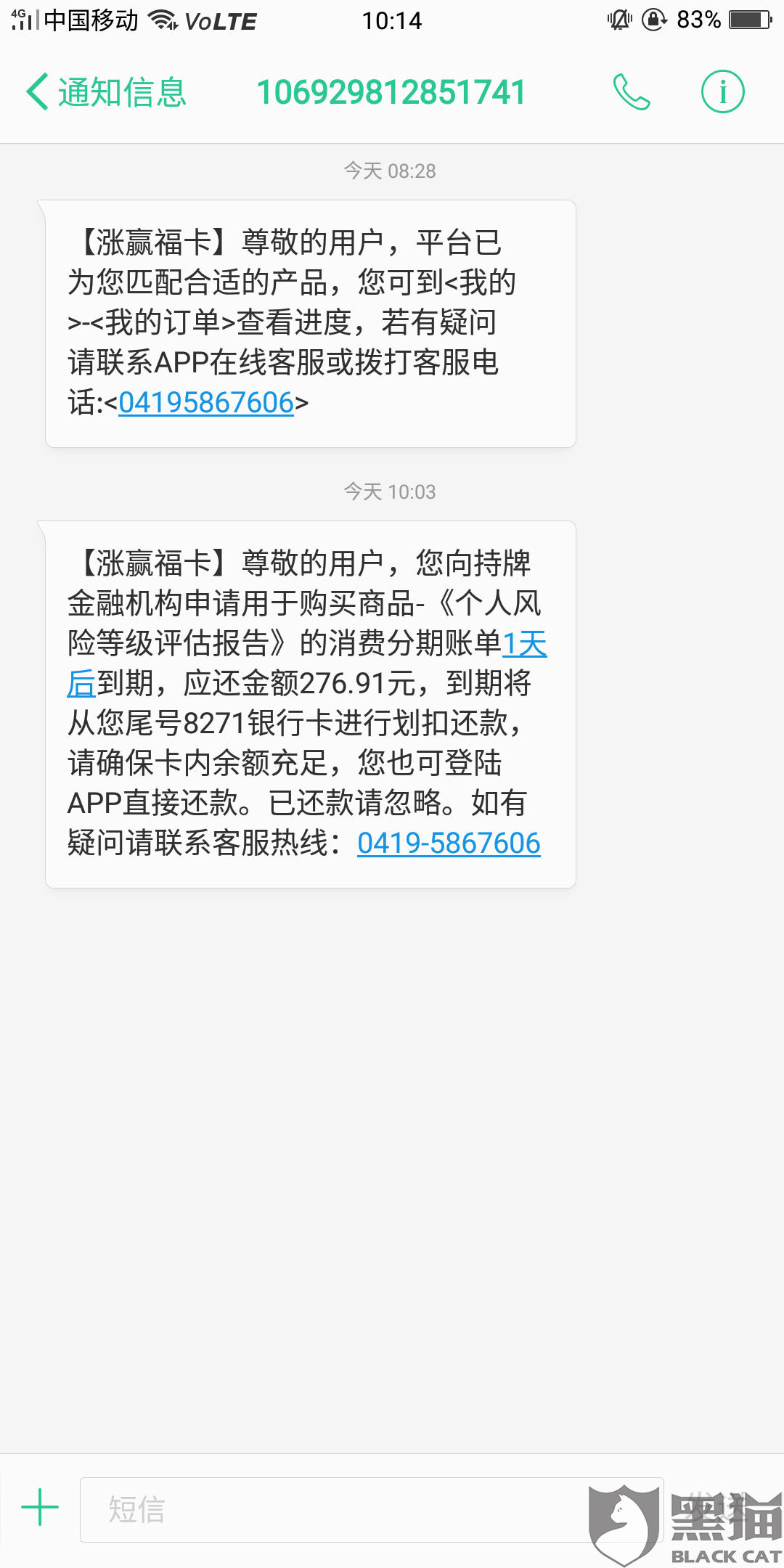Focus the 短信 message input field
The width and height of the screenshot is (784, 1568).
tap(334, 1509)
